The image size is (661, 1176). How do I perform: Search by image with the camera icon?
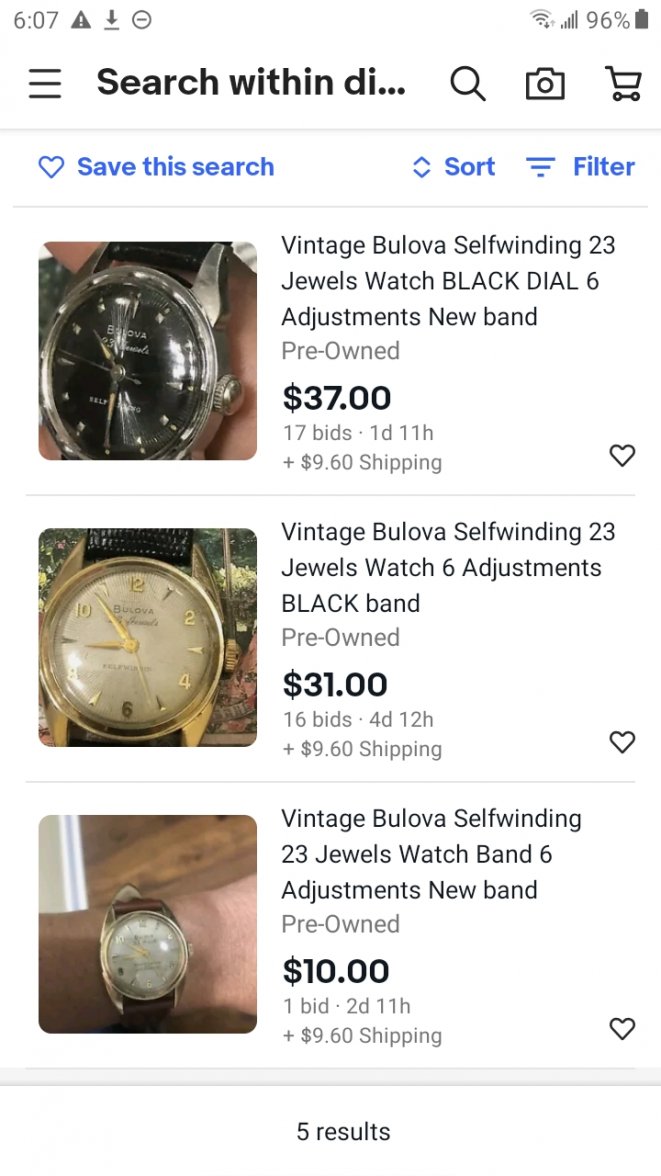tap(545, 83)
